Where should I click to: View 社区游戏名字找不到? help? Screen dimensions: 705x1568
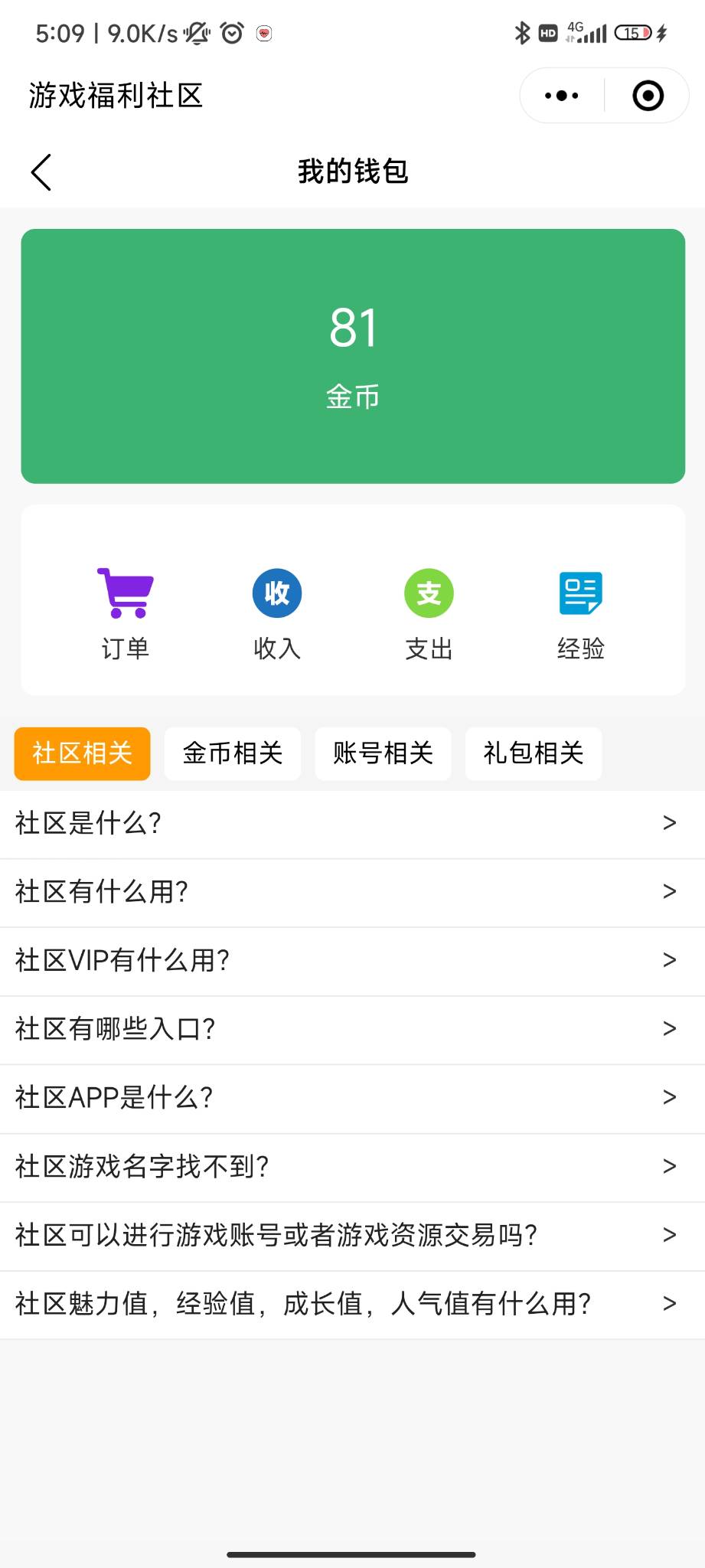(x=352, y=1167)
